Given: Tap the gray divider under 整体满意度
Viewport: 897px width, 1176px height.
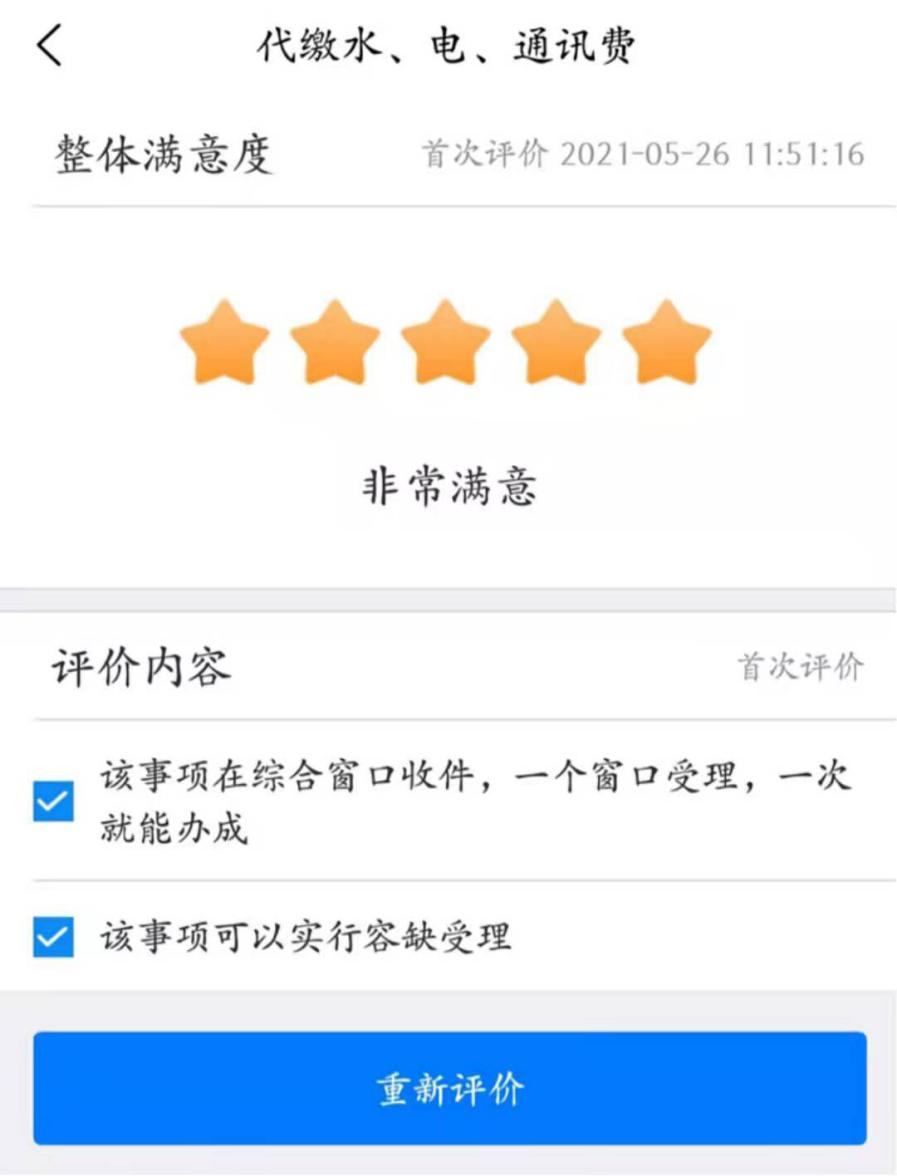Looking at the screenshot, I should click(448, 205).
